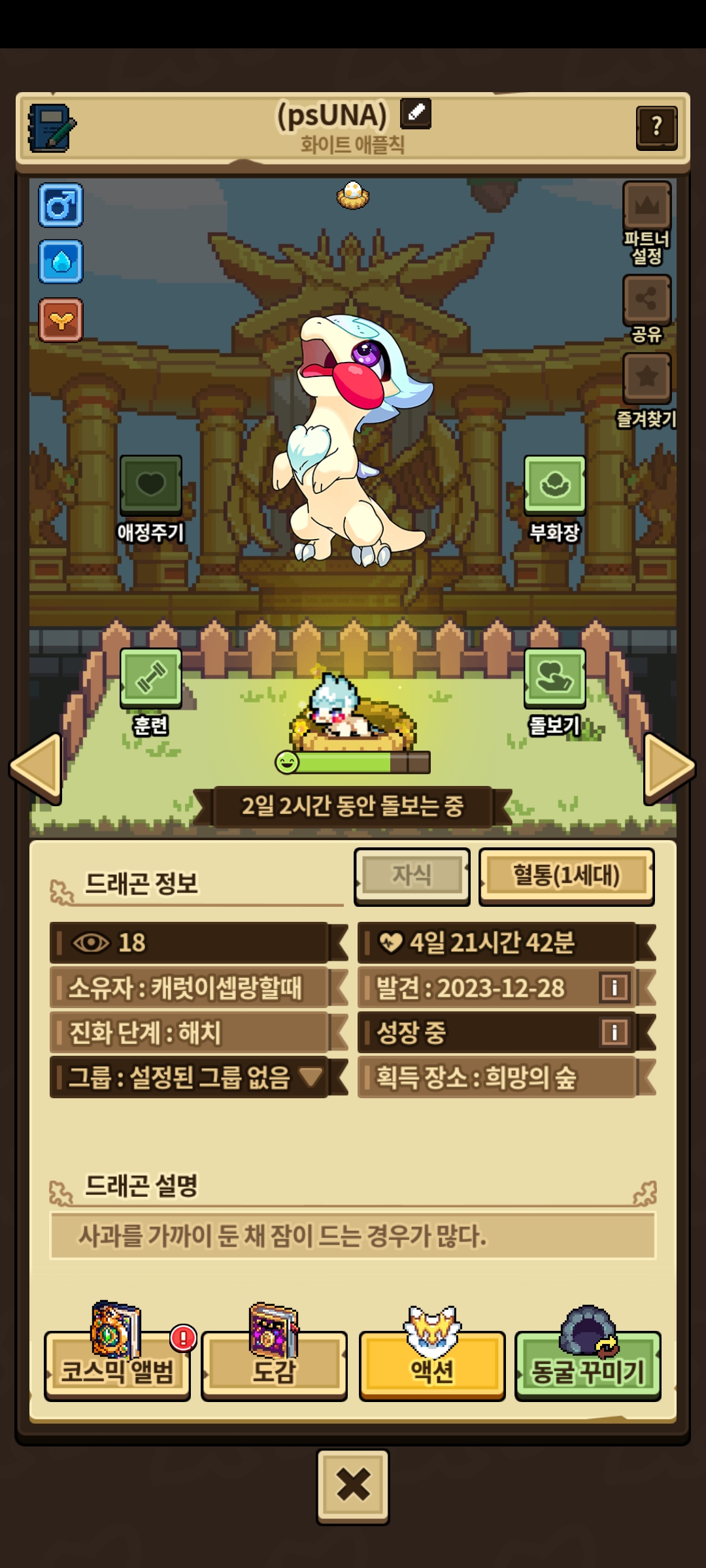Open the help question mark
The width and height of the screenshot is (706, 1568).
point(656,127)
